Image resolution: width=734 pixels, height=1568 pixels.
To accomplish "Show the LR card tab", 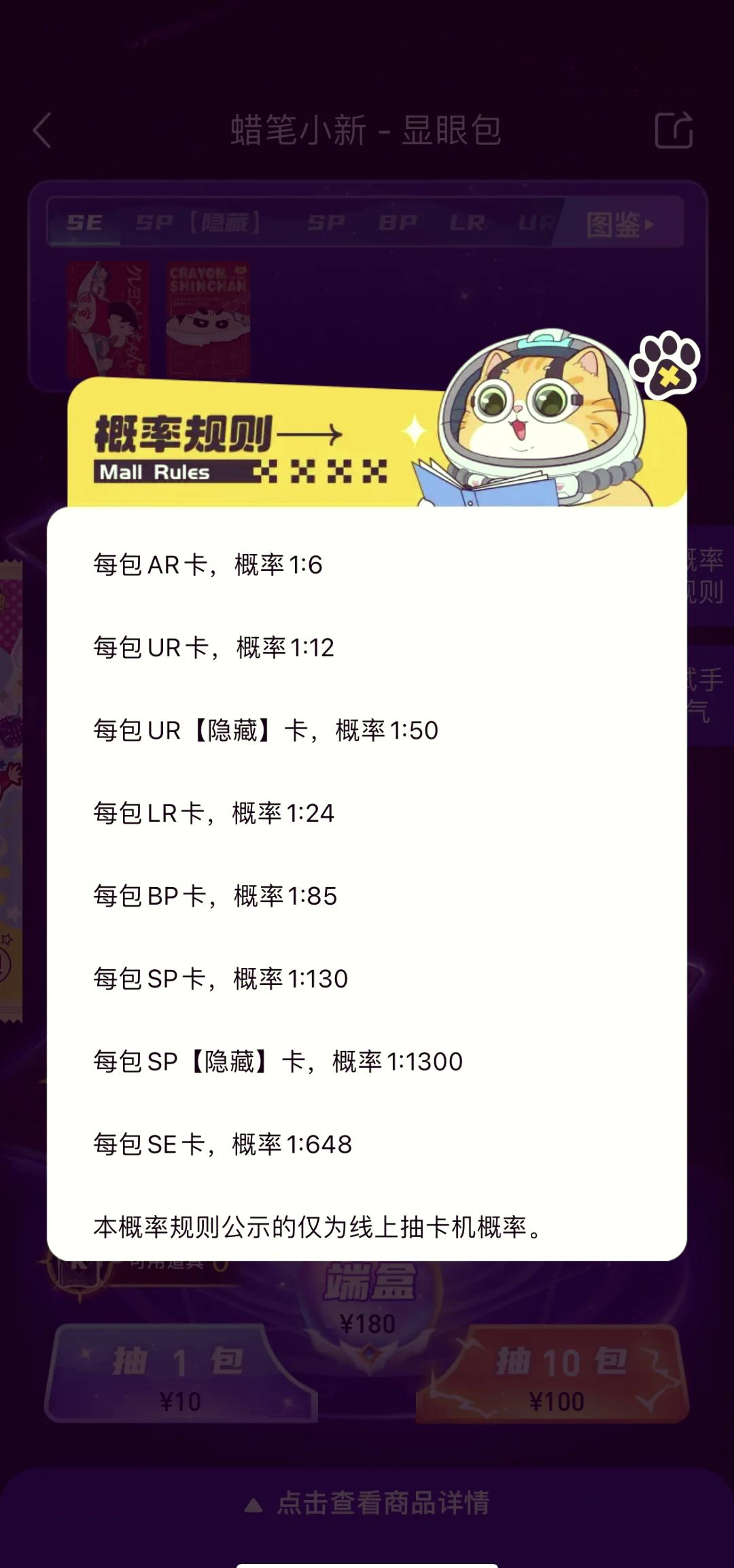I will 468,223.
